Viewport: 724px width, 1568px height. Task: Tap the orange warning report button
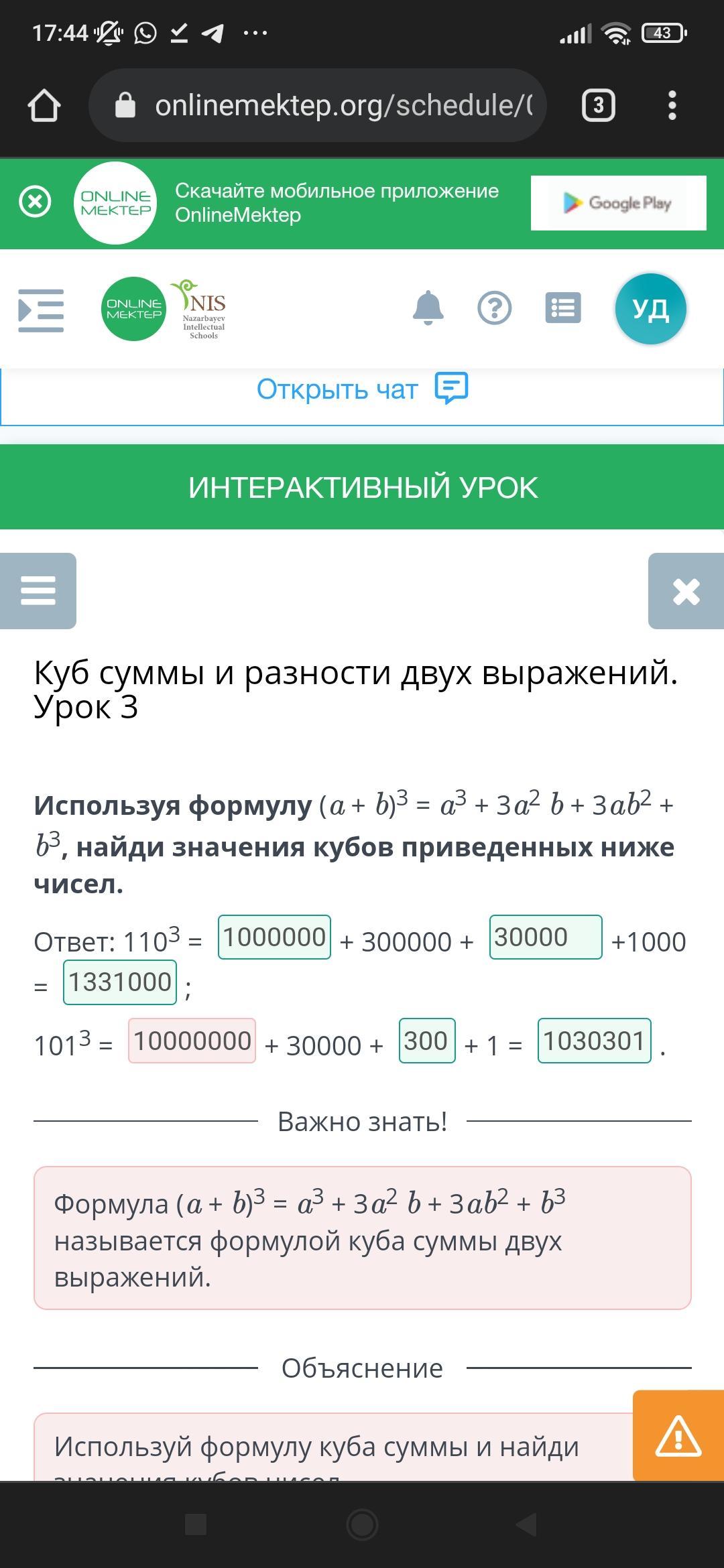678,1435
